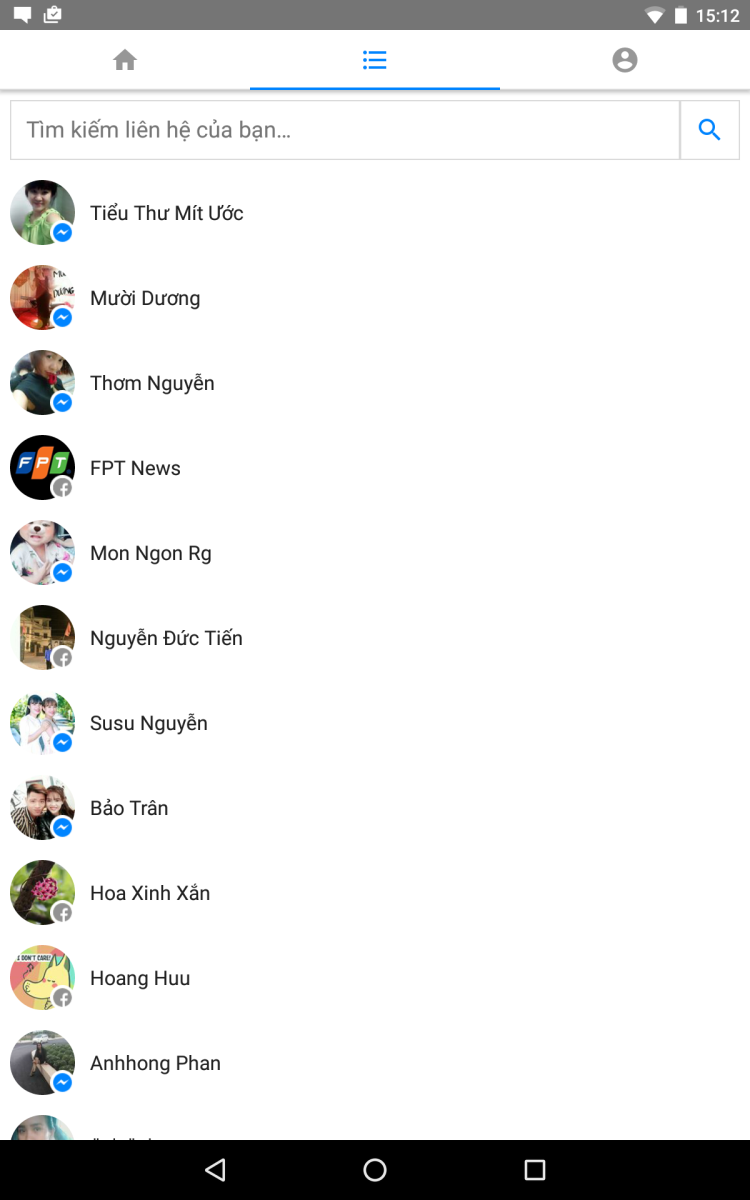Viewport: 750px width, 1200px height.
Task: Open contact Hoang Huu
Action: click(x=140, y=978)
